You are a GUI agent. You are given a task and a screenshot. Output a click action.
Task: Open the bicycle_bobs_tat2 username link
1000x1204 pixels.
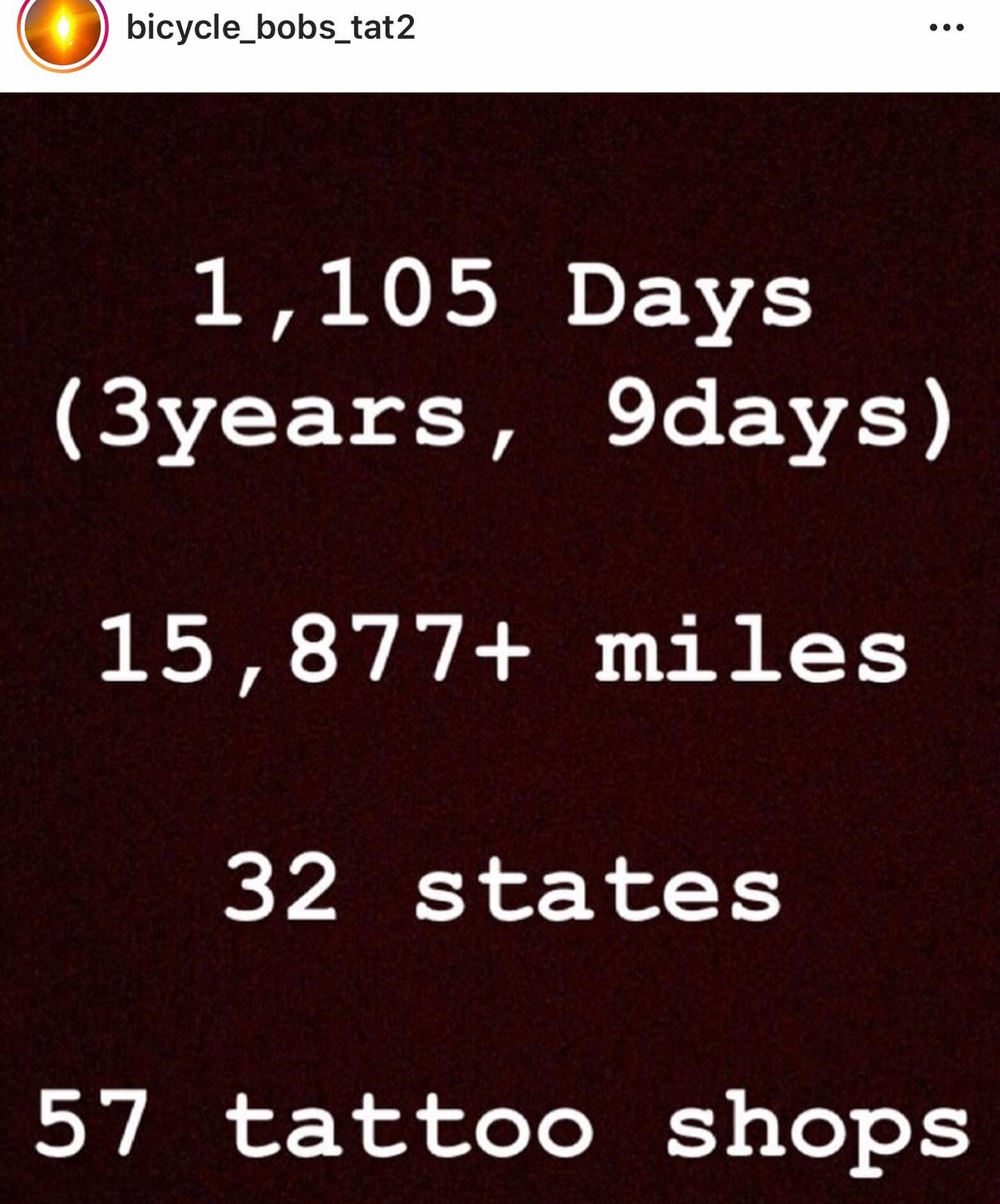point(270,28)
